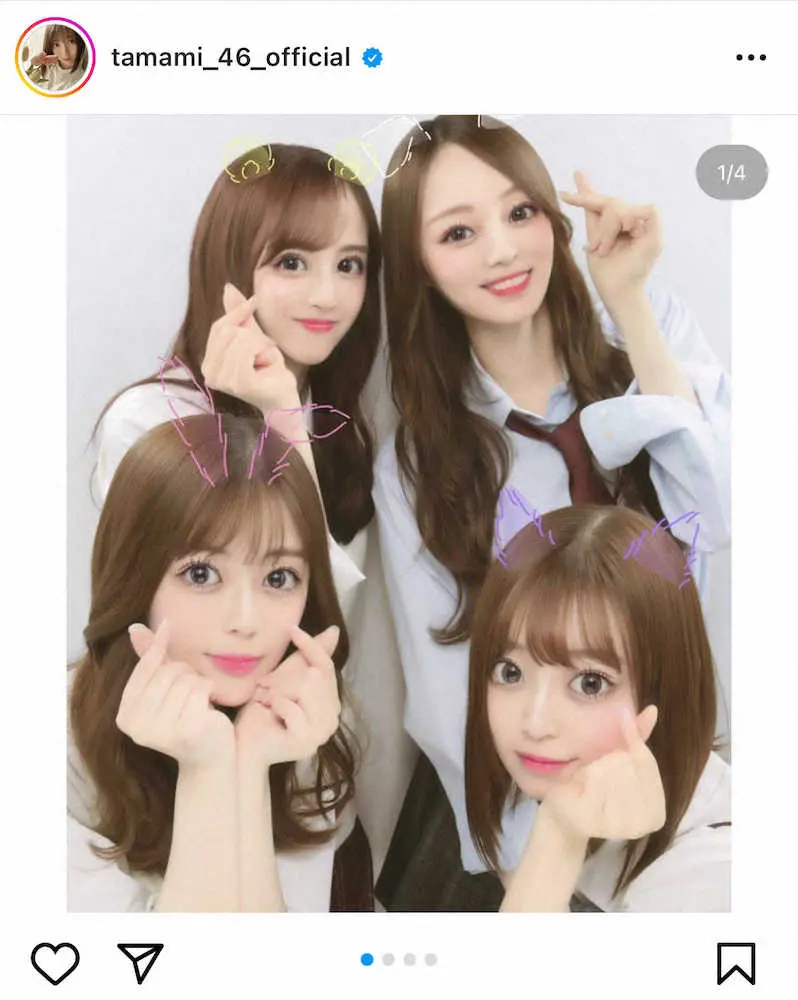This screenshot has height=1000, width=798.
Task: Like this post with the heart icon
Action: (x=55, y=963)
